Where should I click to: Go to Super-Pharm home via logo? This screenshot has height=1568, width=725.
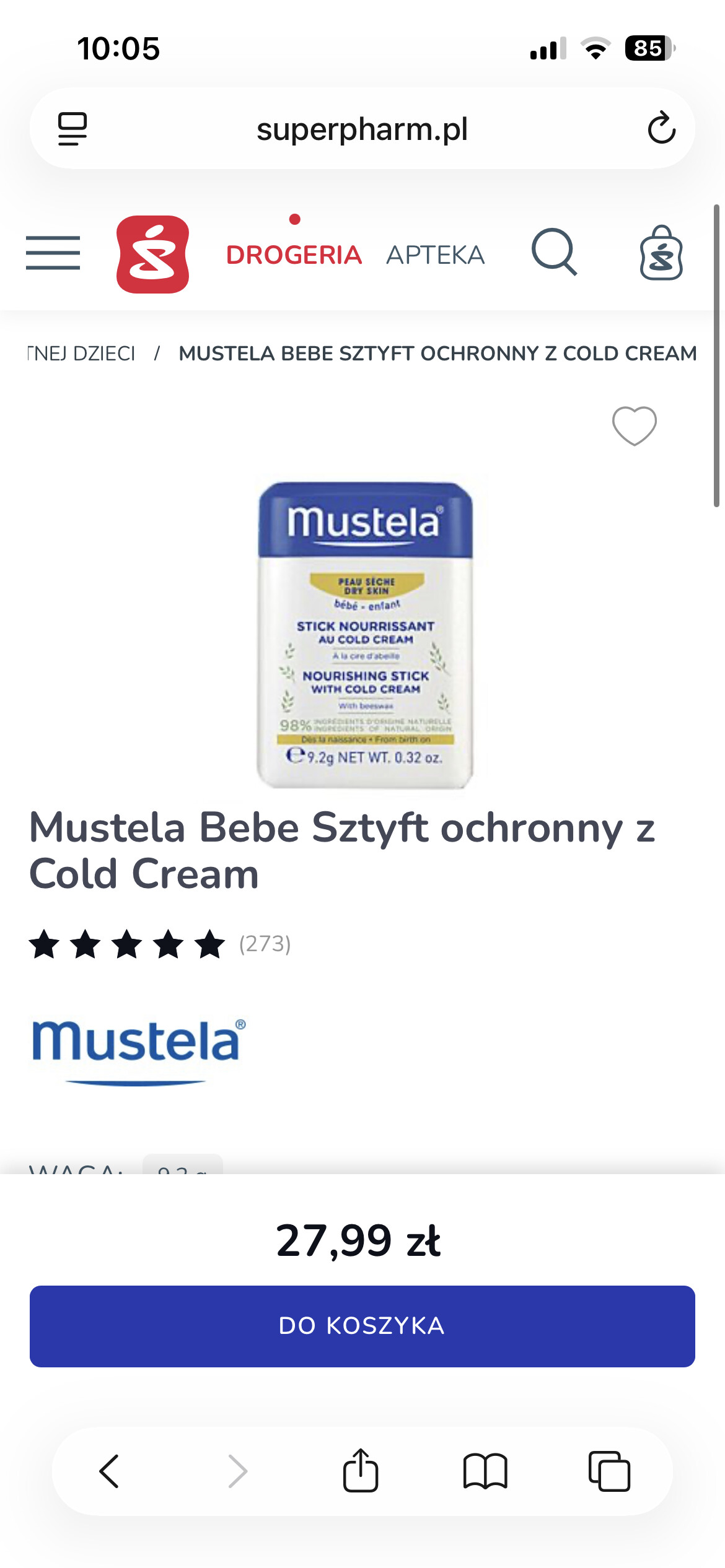tap(152, 254)
